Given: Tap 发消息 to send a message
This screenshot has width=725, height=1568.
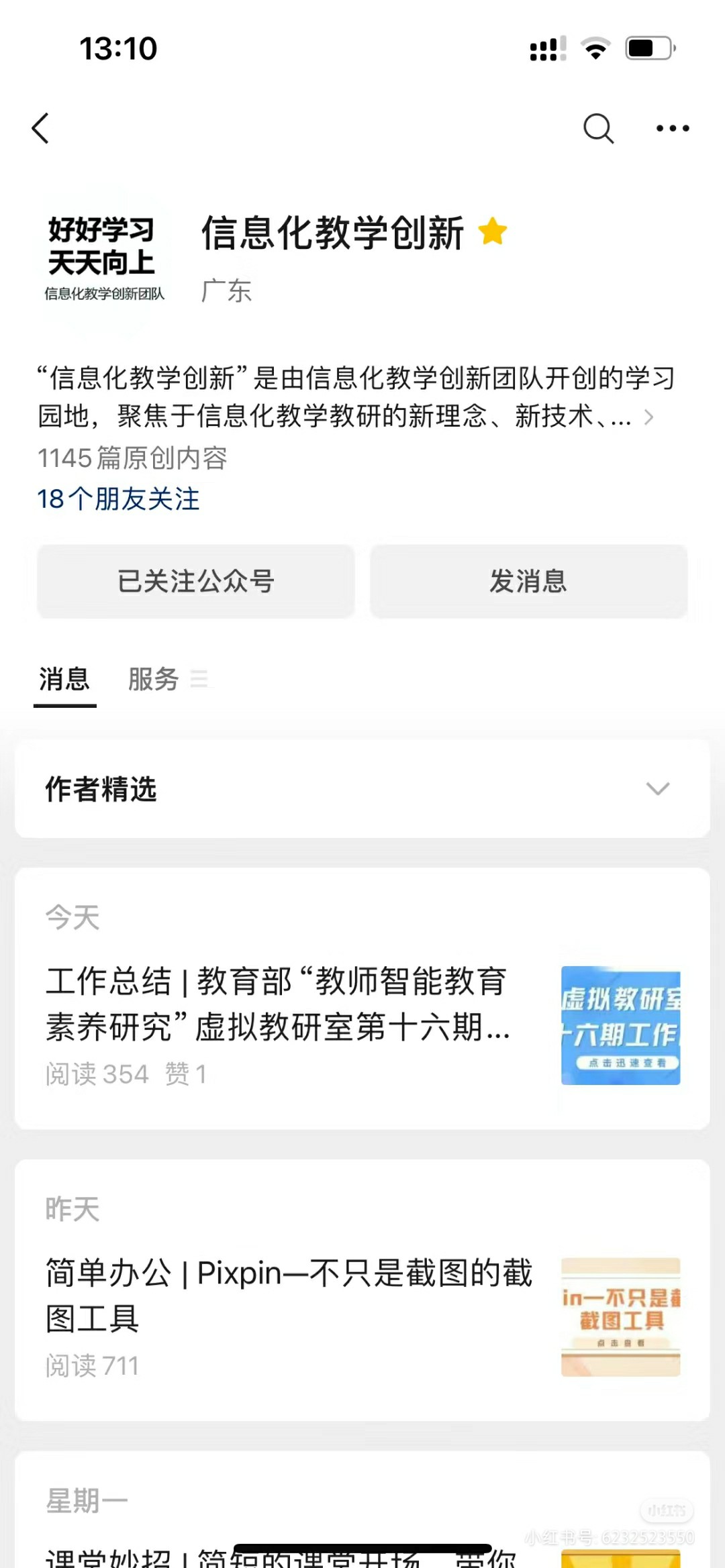Looking at the screenshot, I should coord(528,581).
